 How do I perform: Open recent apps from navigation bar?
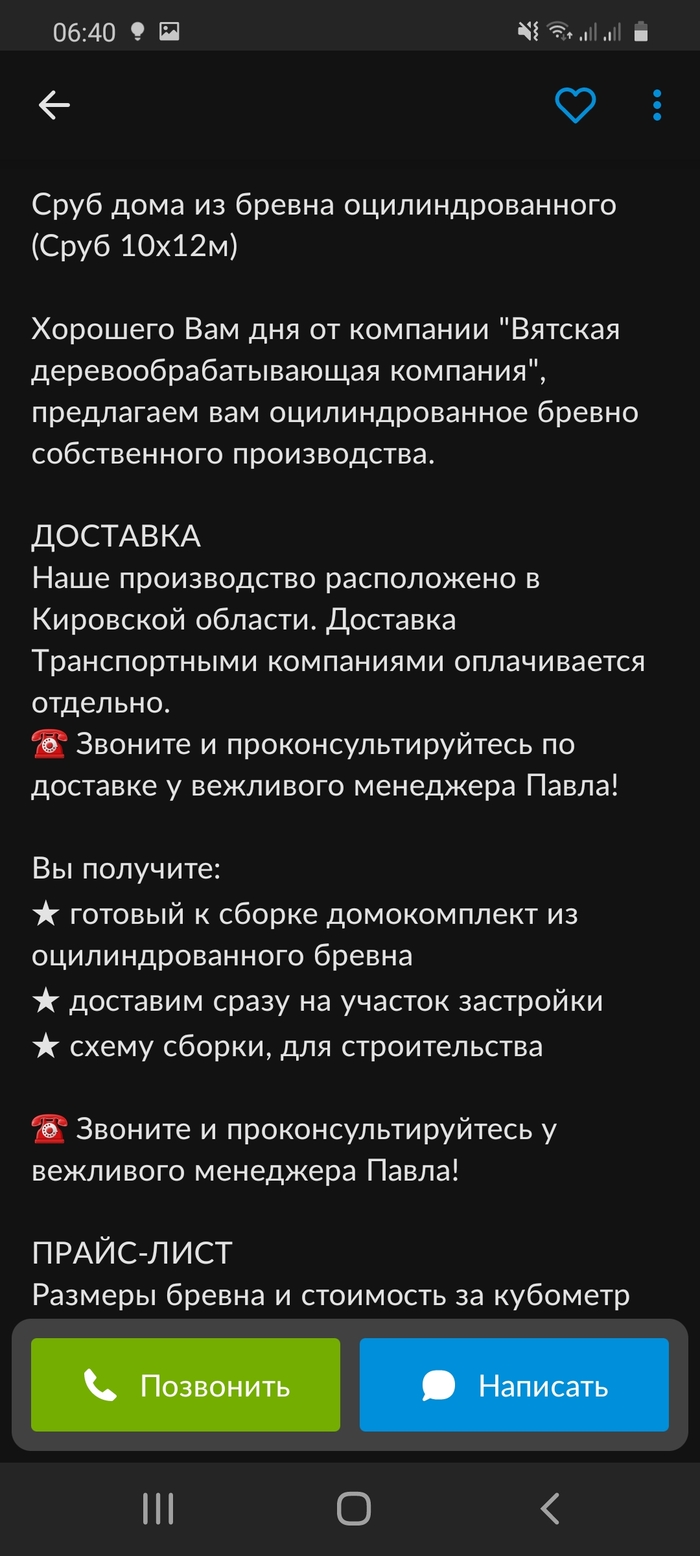[158, 1509]
